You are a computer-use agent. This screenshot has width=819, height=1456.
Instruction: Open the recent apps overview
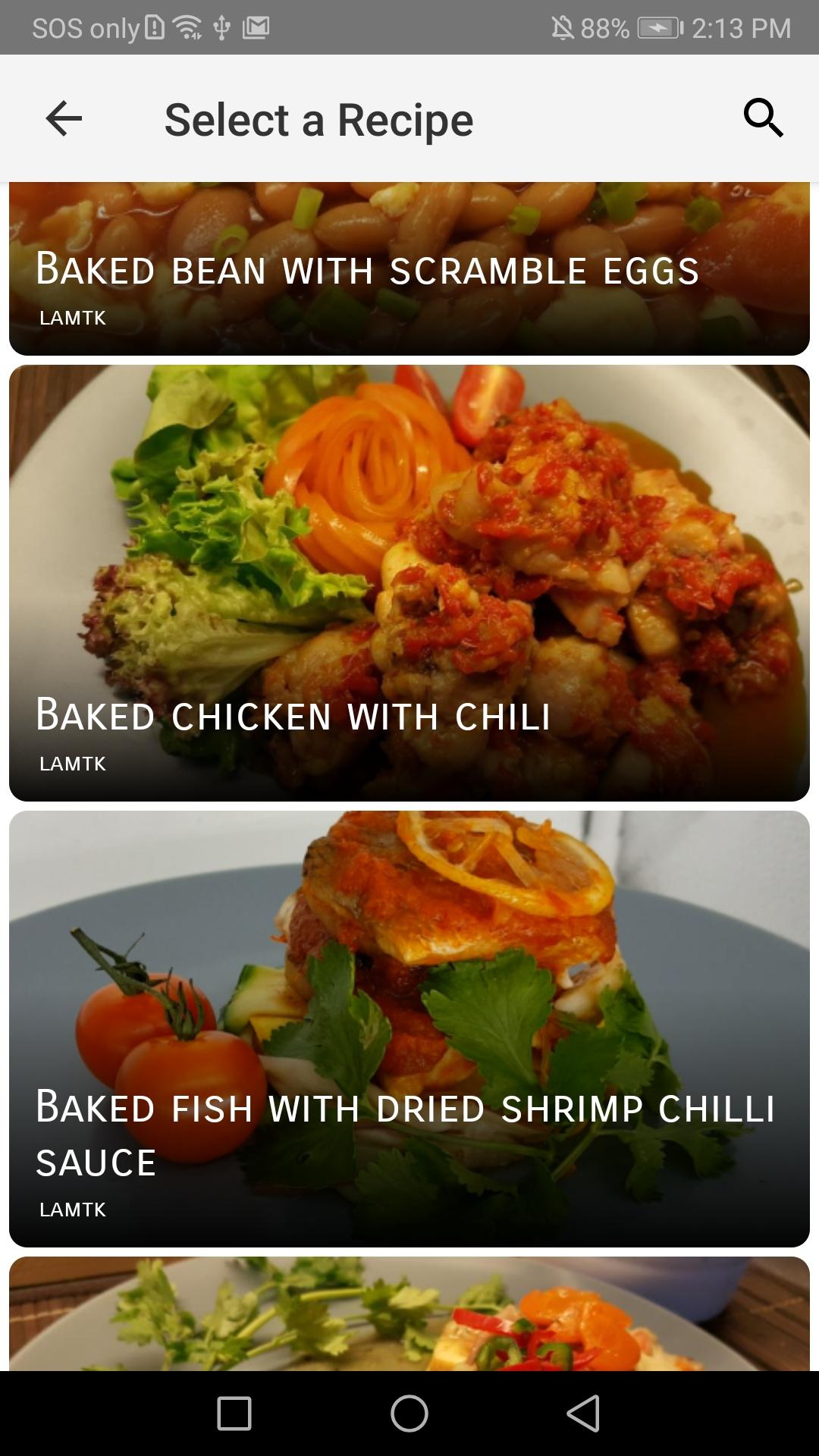(234, 1414)
